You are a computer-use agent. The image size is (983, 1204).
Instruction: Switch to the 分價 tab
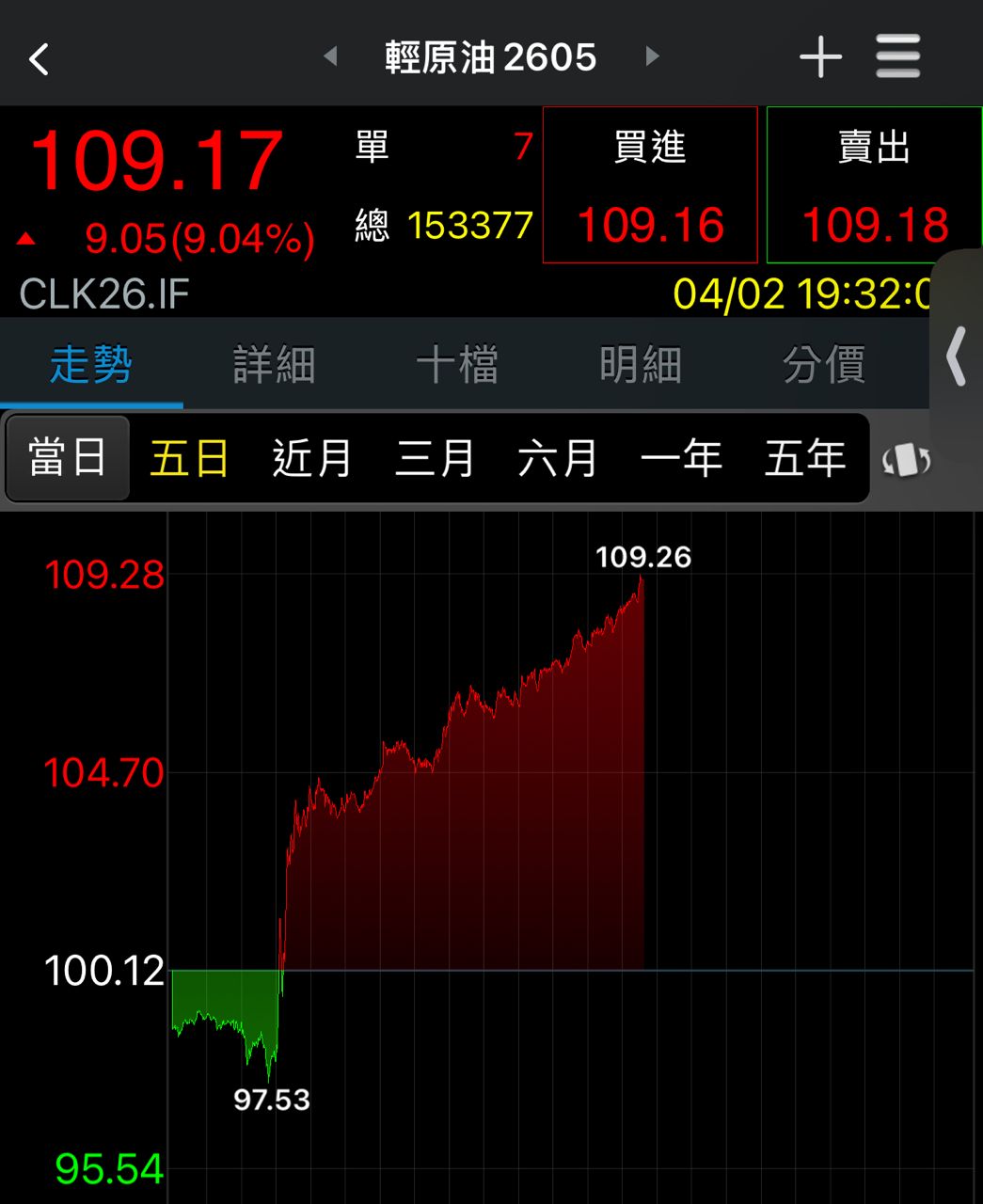tap(824, 364)
